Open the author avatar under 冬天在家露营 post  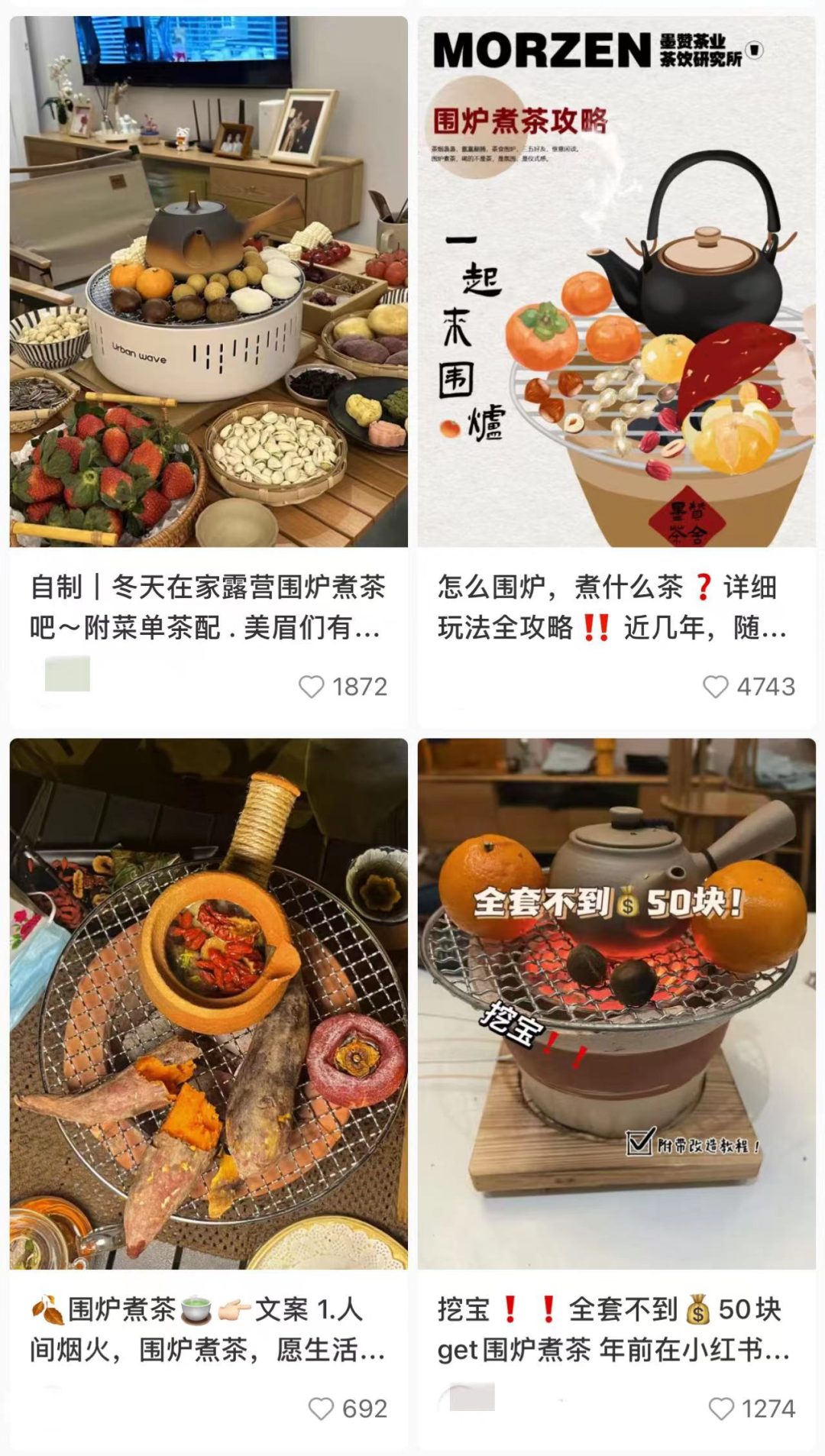pyautogui.click(x=67, y=674)
